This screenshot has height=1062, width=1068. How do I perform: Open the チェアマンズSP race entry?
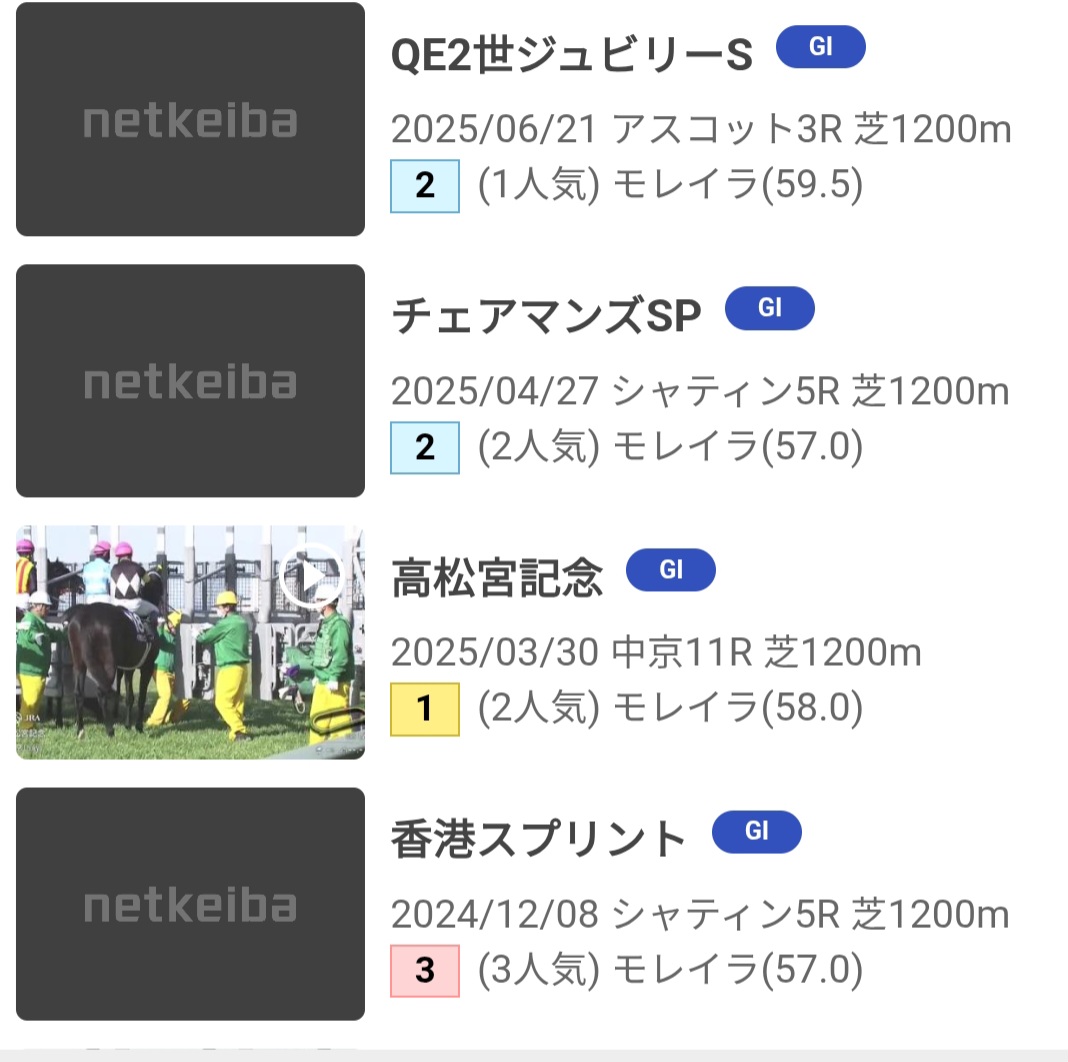(546, 317)
